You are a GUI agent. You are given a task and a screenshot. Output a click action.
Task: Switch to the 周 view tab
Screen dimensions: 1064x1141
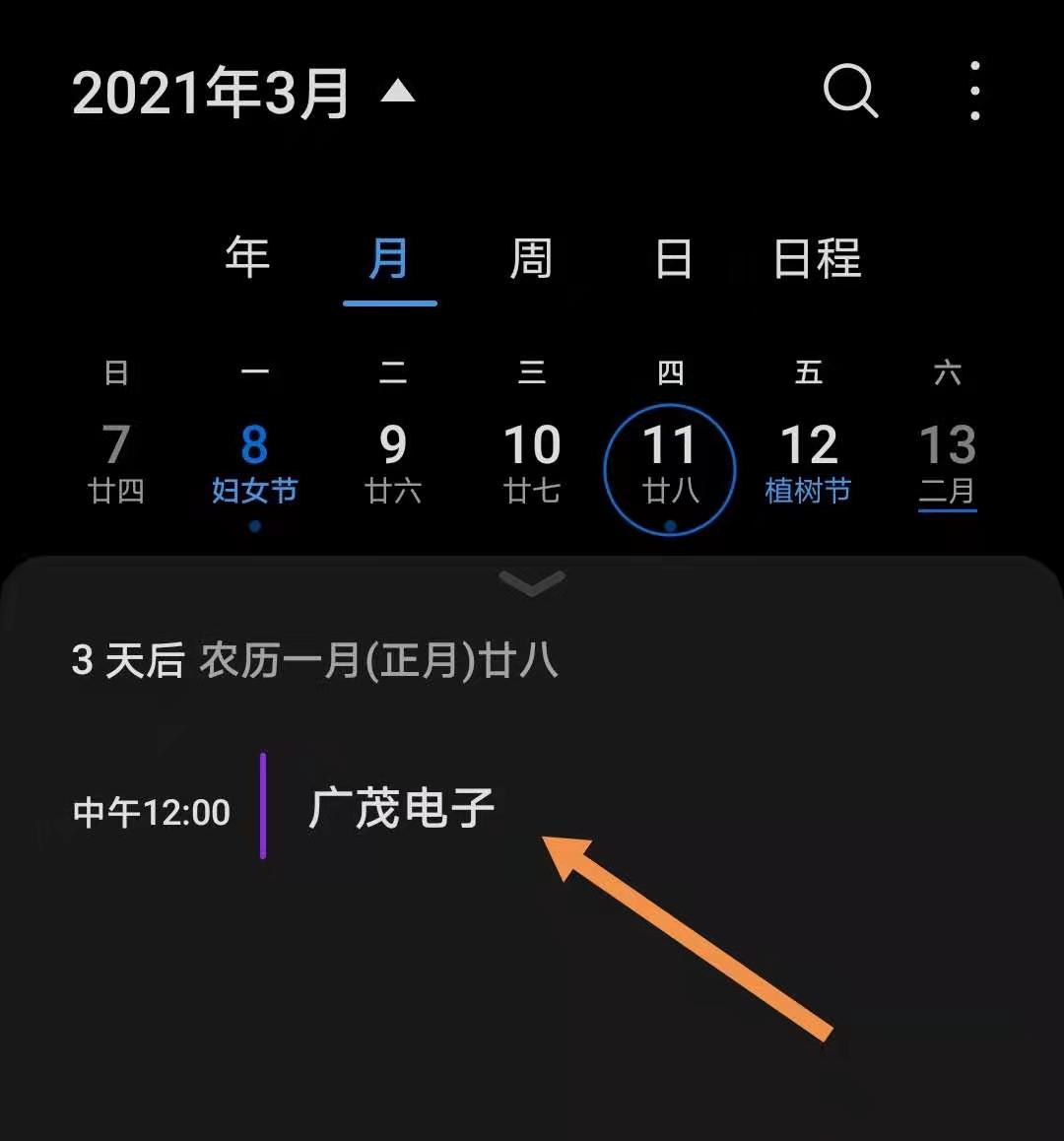(531, 260)
